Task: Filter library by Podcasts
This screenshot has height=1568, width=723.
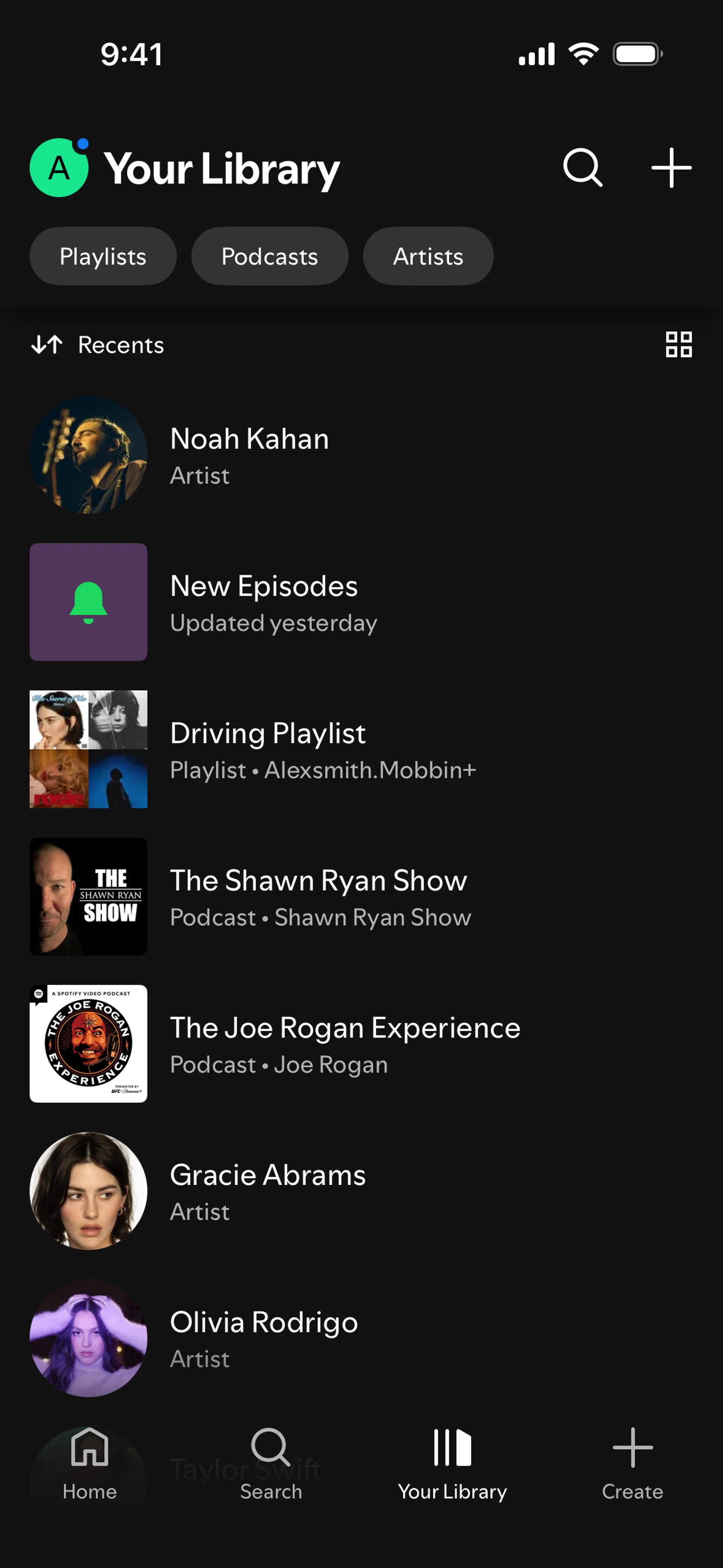Action: 270,256
